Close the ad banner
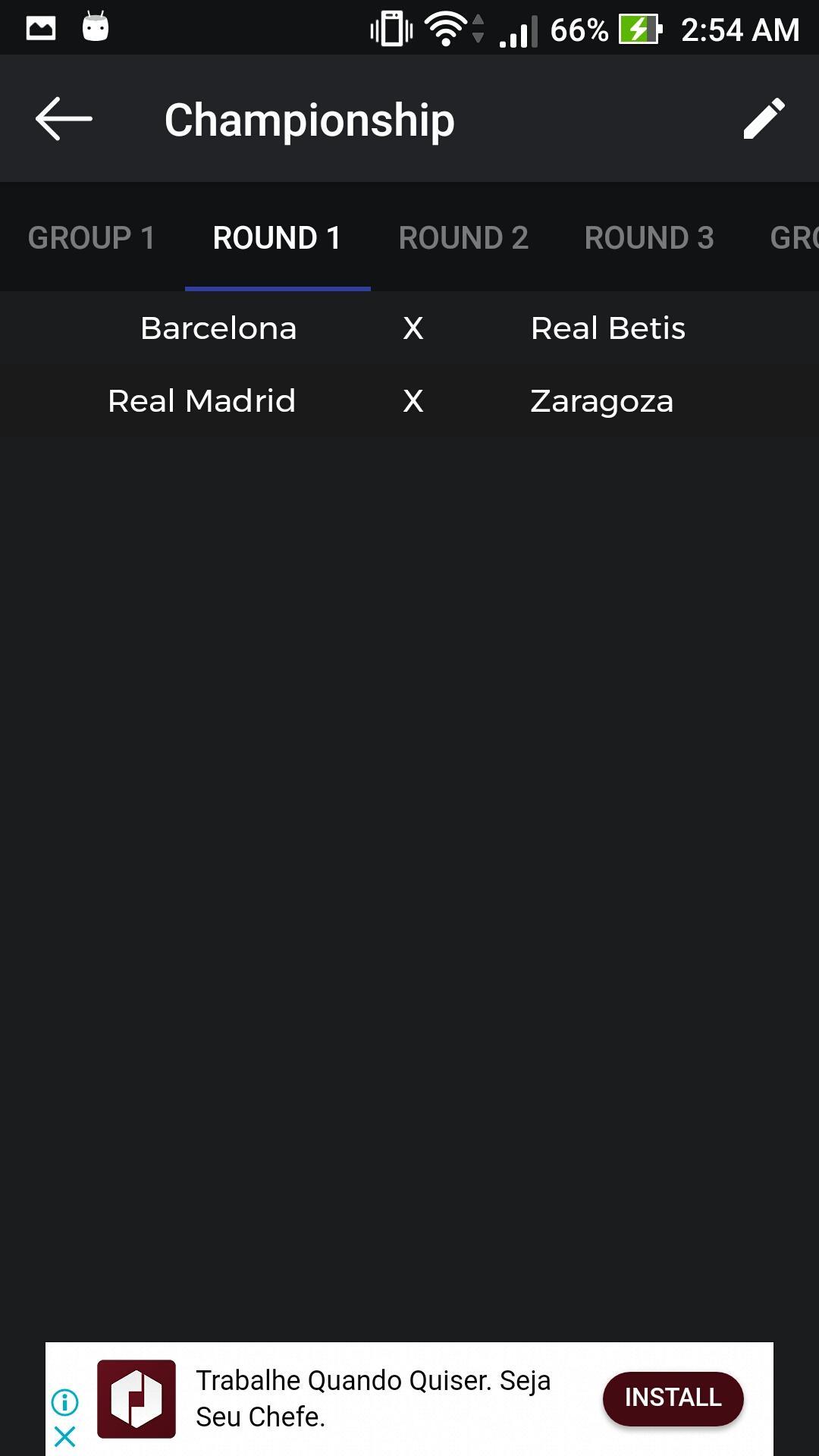This screenshot has height=1456, width=819. 65,1436
